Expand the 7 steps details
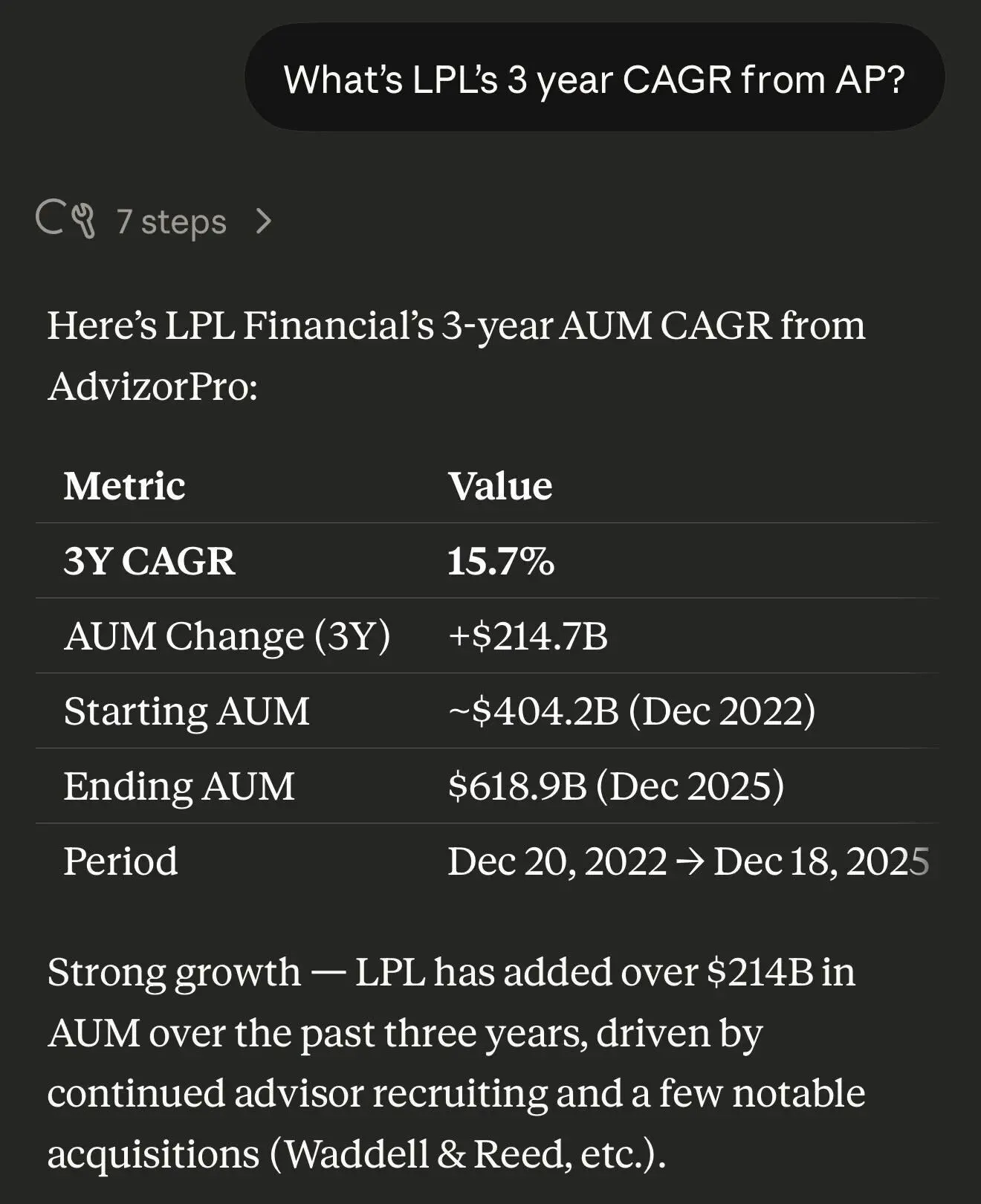The width and height of the screenshot is (981, 1204). tap(155, 221)
